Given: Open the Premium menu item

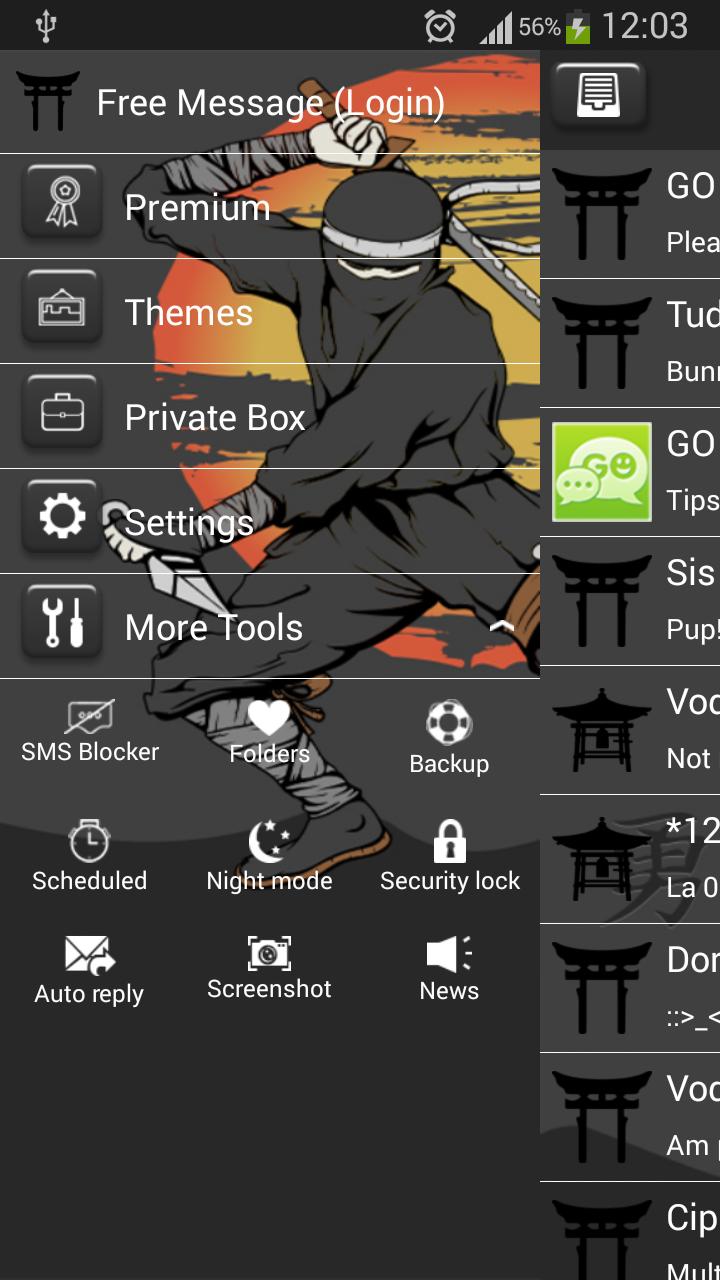Looking at the screenshot, I should (270, 207).
